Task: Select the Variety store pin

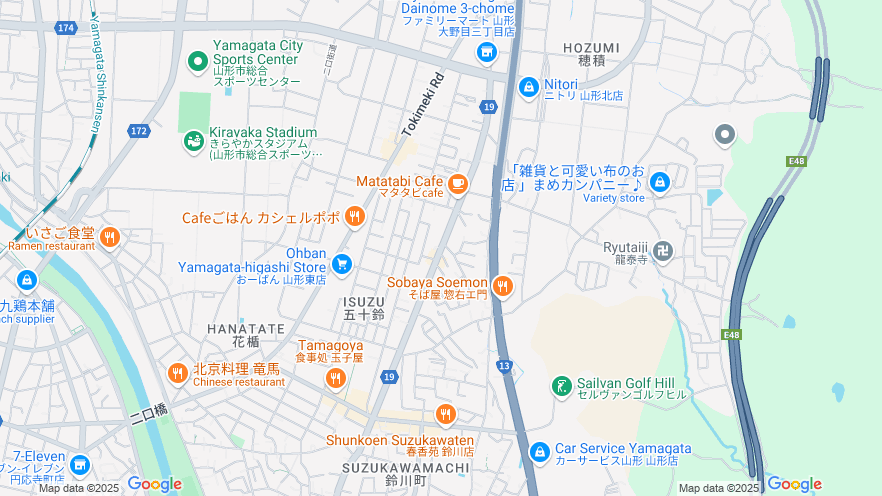Action: click(659, 183)
